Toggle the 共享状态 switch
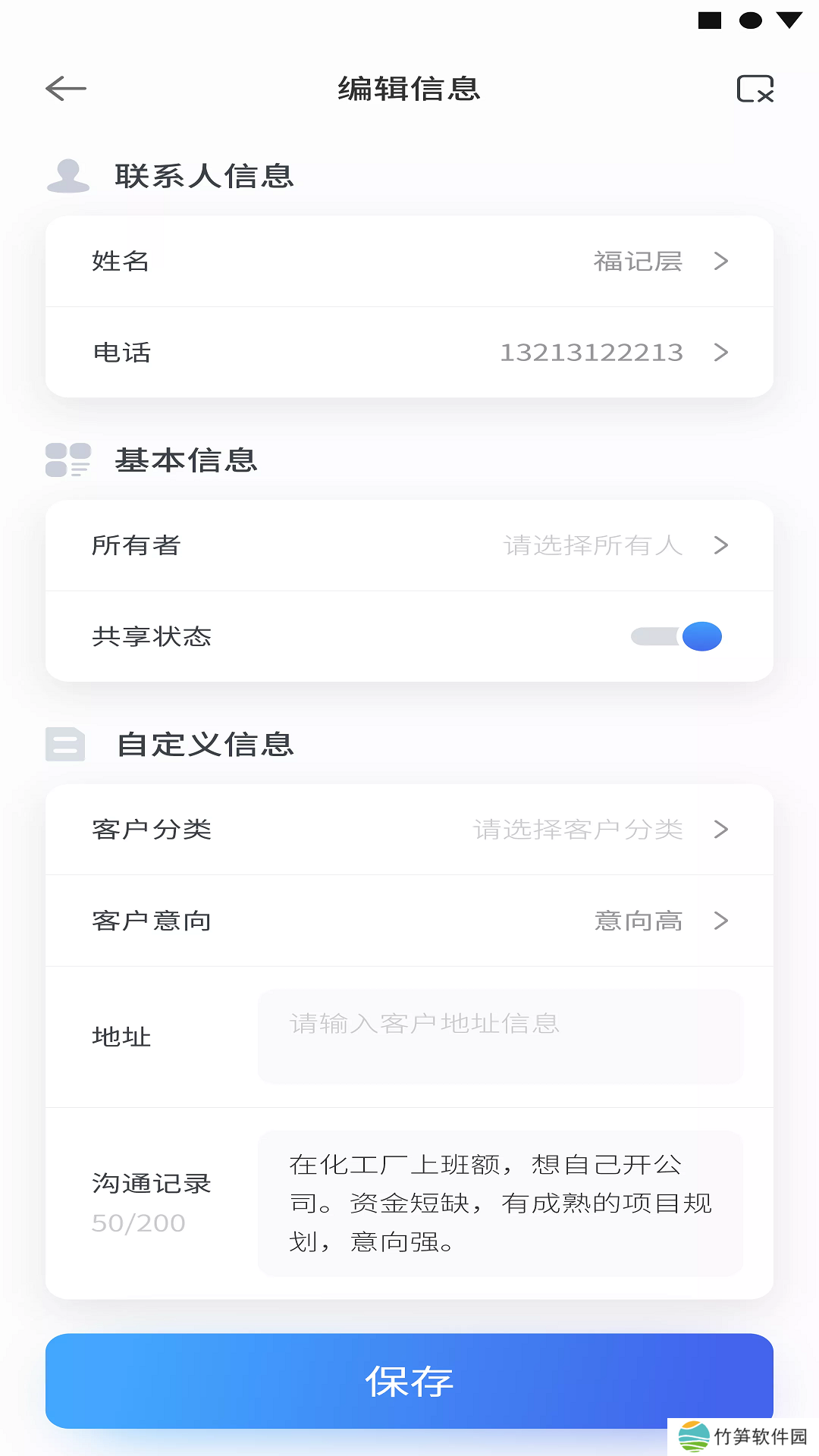 [676, 636]
